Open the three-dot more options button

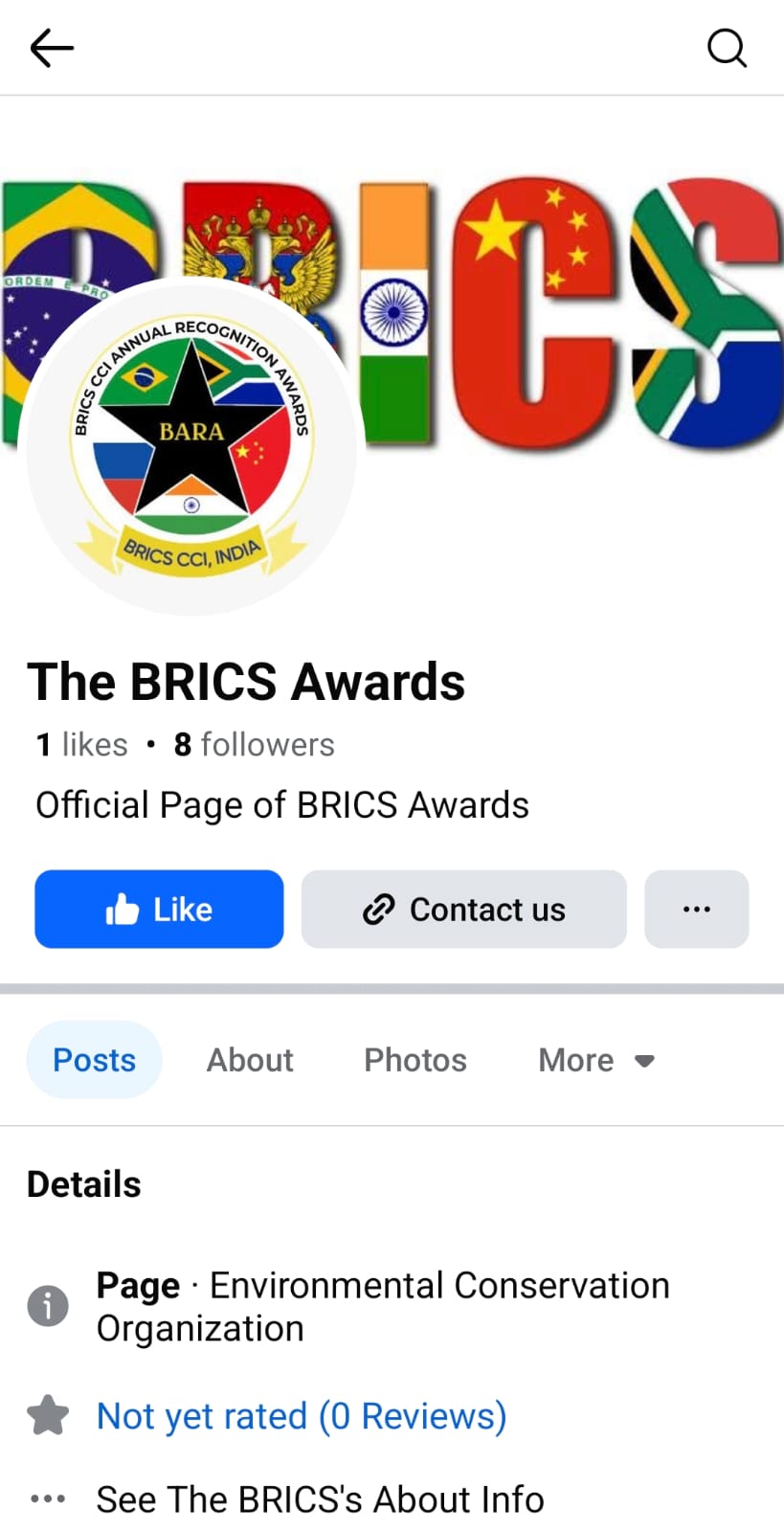pyautogui.click(x=696, y=909)
